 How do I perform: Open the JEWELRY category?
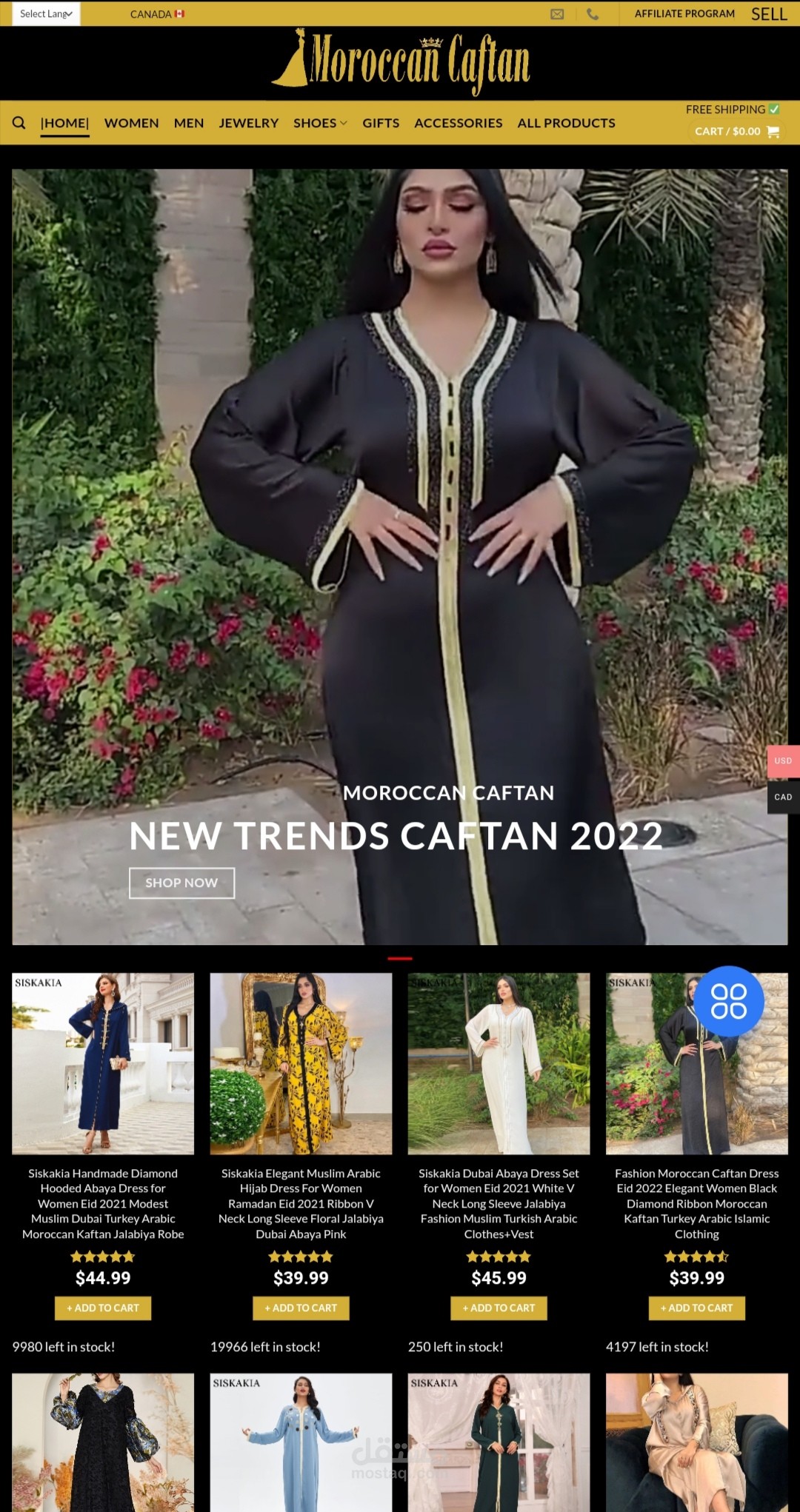(x=248, y=123)
